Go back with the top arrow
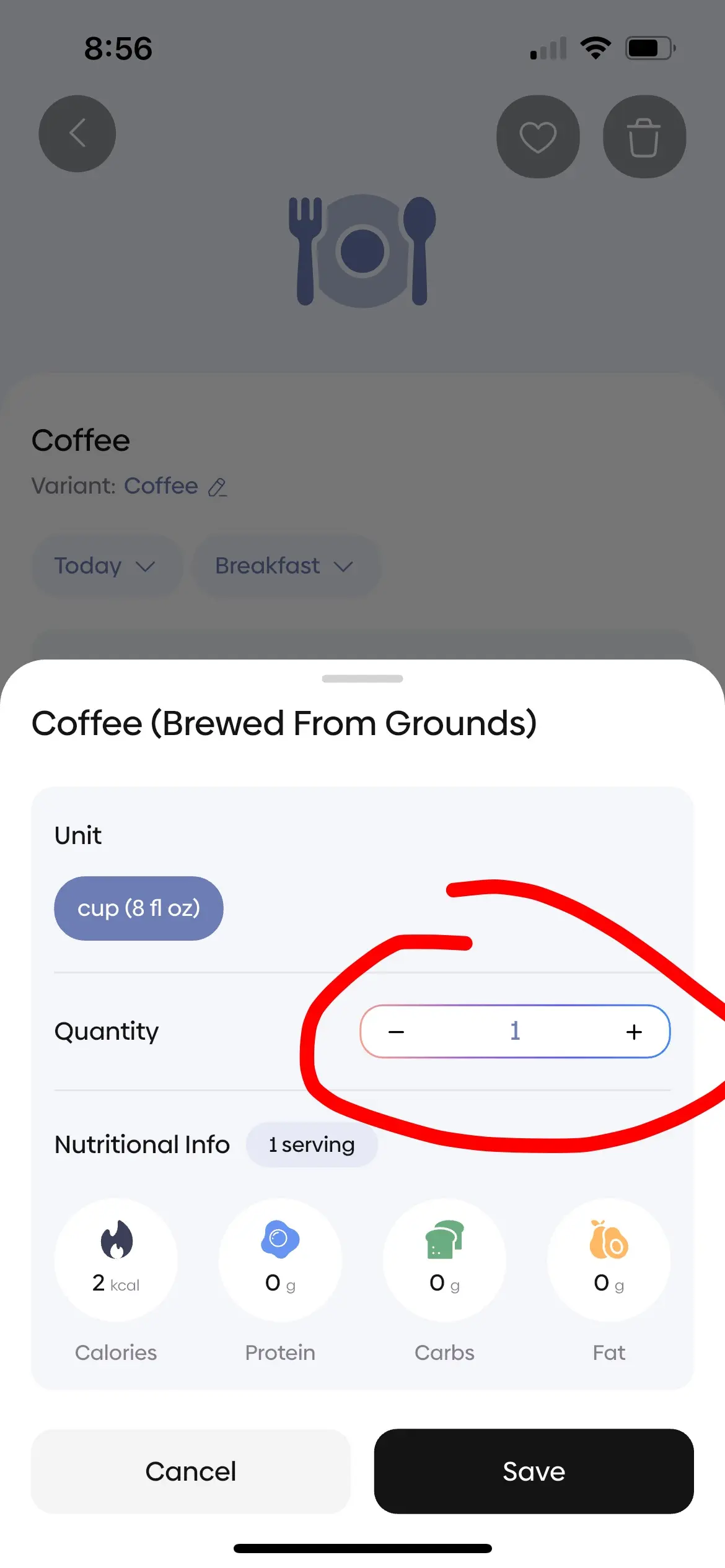Image resolution: width=725 pixels, height=1568 pixels. (77, 134)
